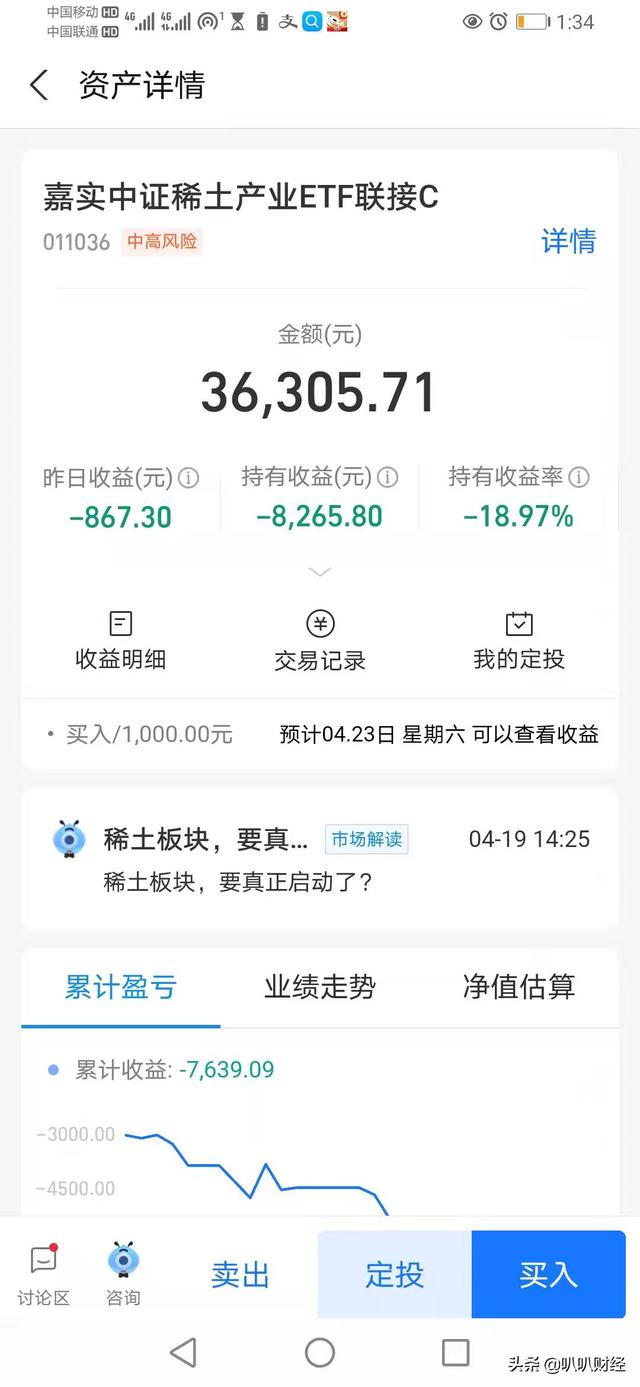This screenshot has height=1387, width=640.
Task: Expand more earnings details with the chevron
Action: coord(319,572)
